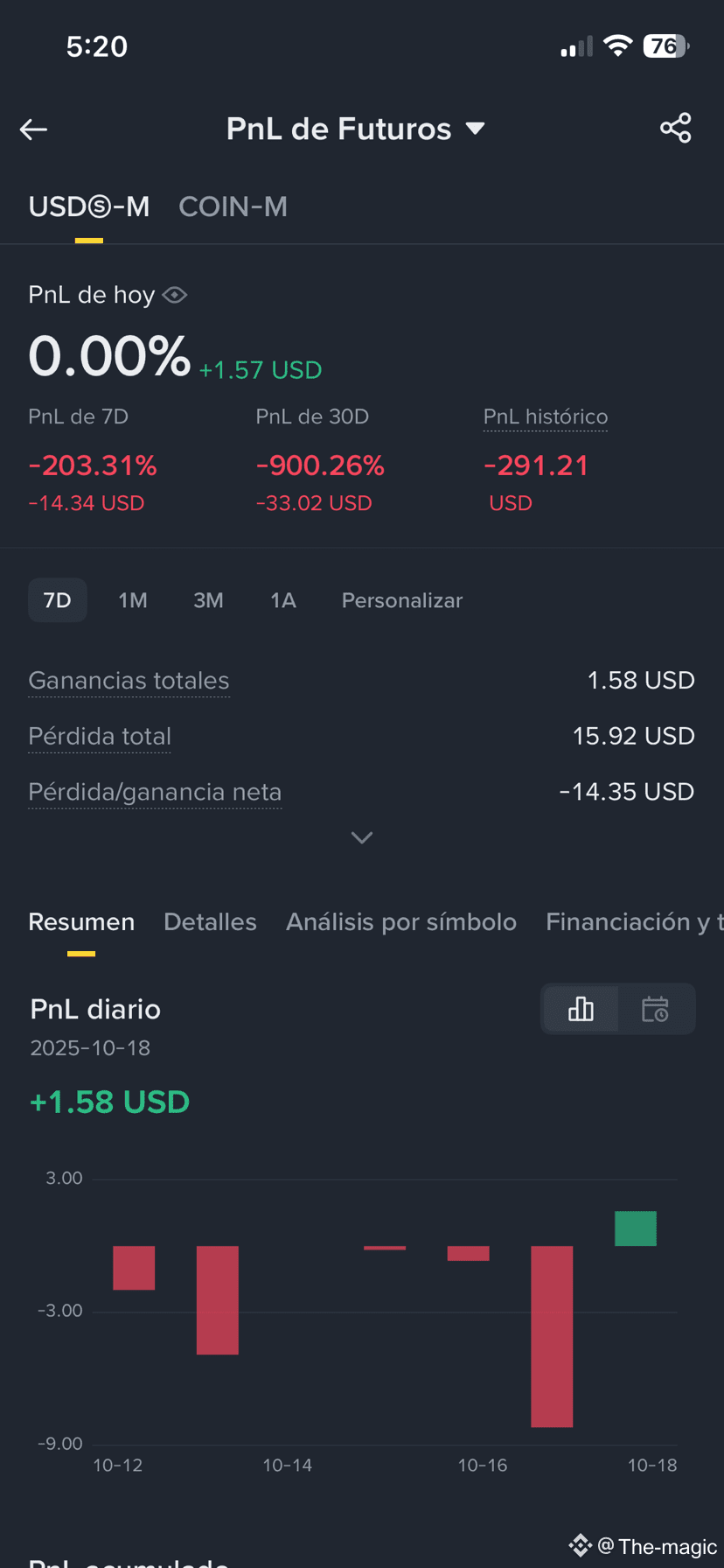Open Personalizar custom date range
The image size is (724, 1568).
coord(402,600)
